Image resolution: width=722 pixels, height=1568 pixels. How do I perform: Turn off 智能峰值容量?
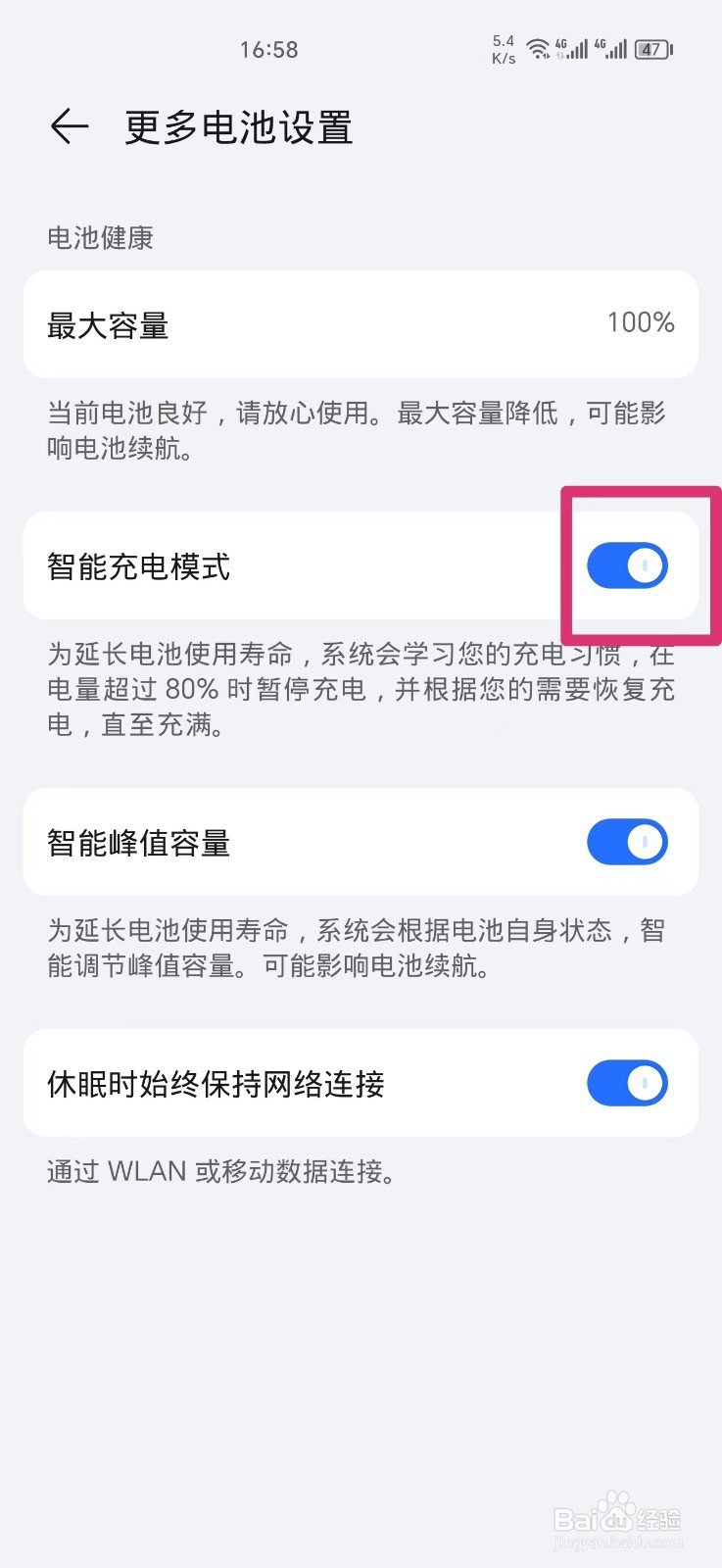click(627, 842)
